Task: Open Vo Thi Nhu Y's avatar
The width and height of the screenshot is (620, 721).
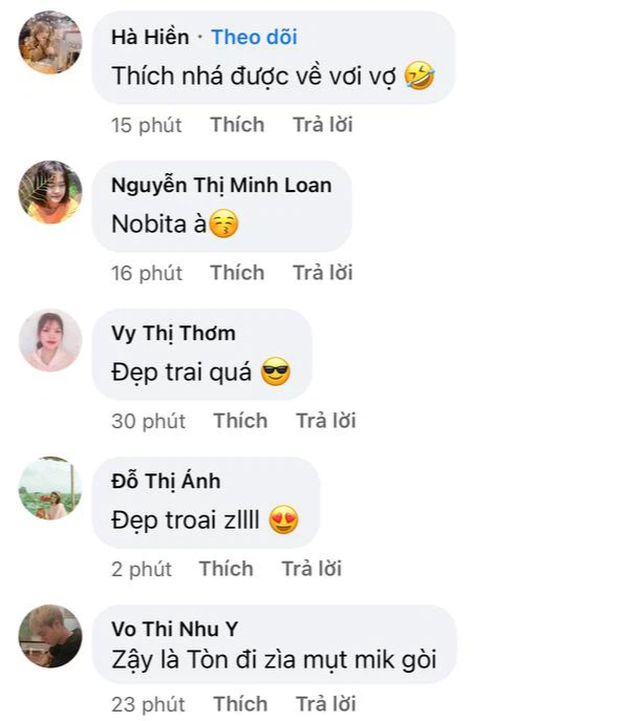Action: tap(50, 636)
